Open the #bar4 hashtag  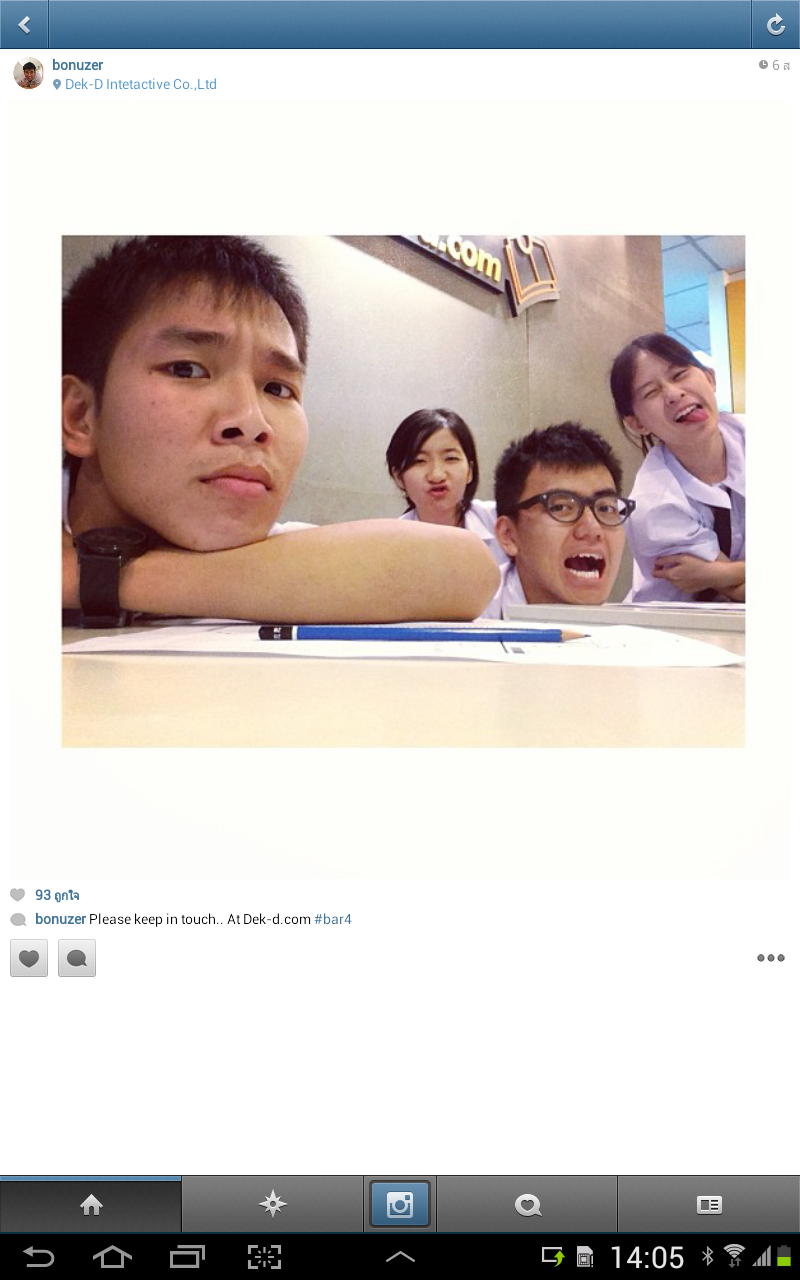pyautogui.click(x=333, y=919)
